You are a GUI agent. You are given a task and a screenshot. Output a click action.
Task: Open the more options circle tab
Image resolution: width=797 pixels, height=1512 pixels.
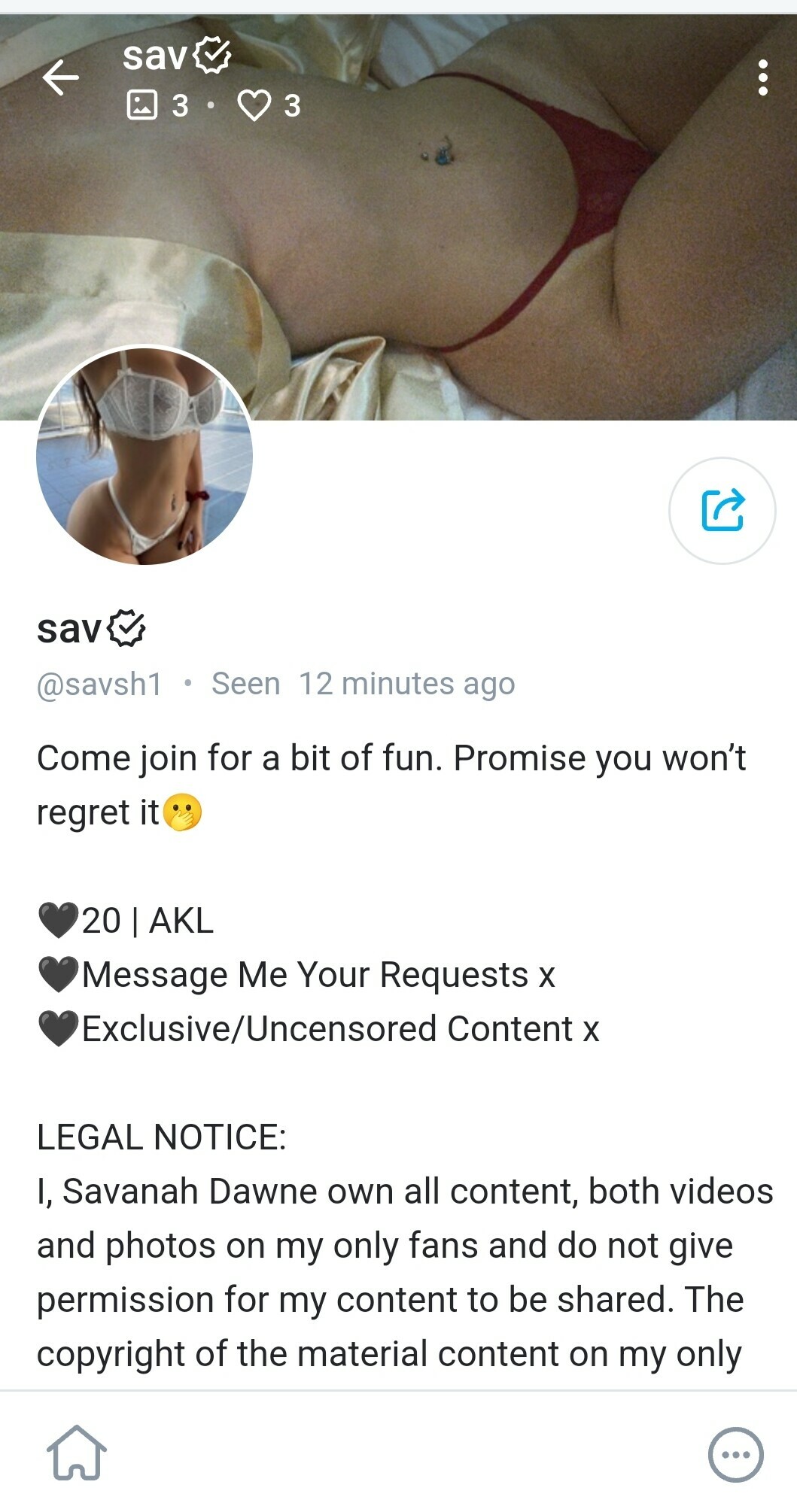(735, 1454)
